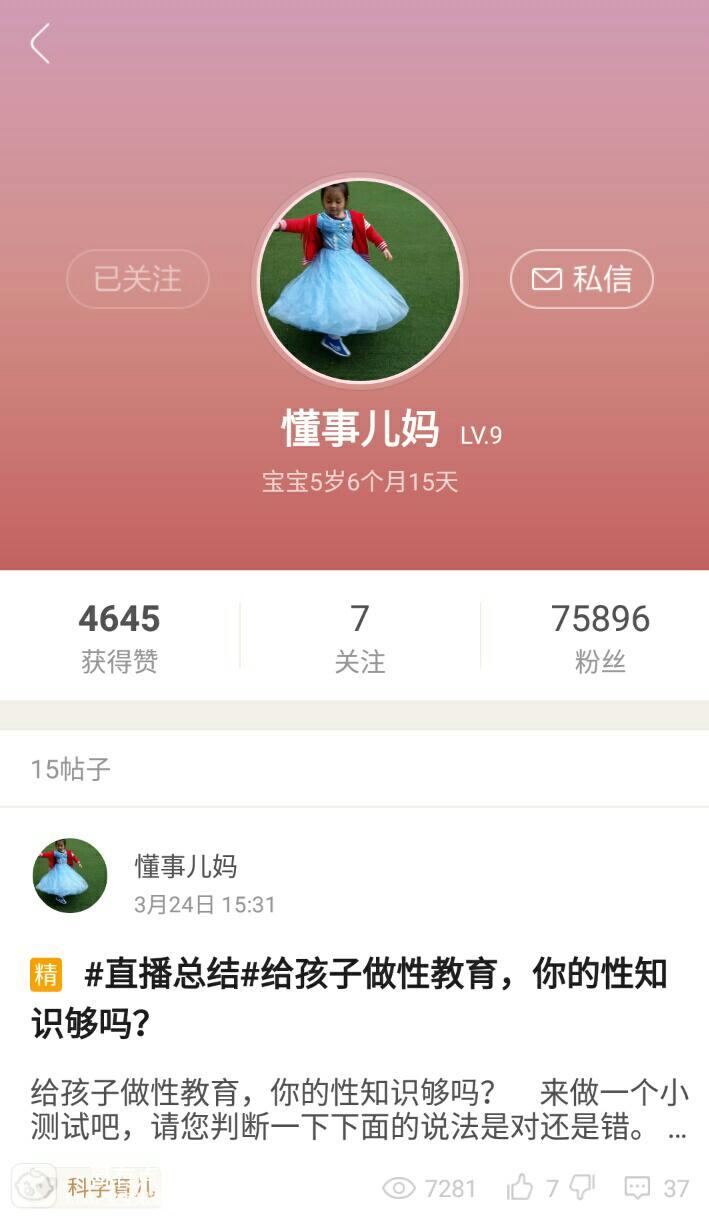709x1217 pixels.
Task: Tap the small author avatar on the post
Action: [70, 876]
